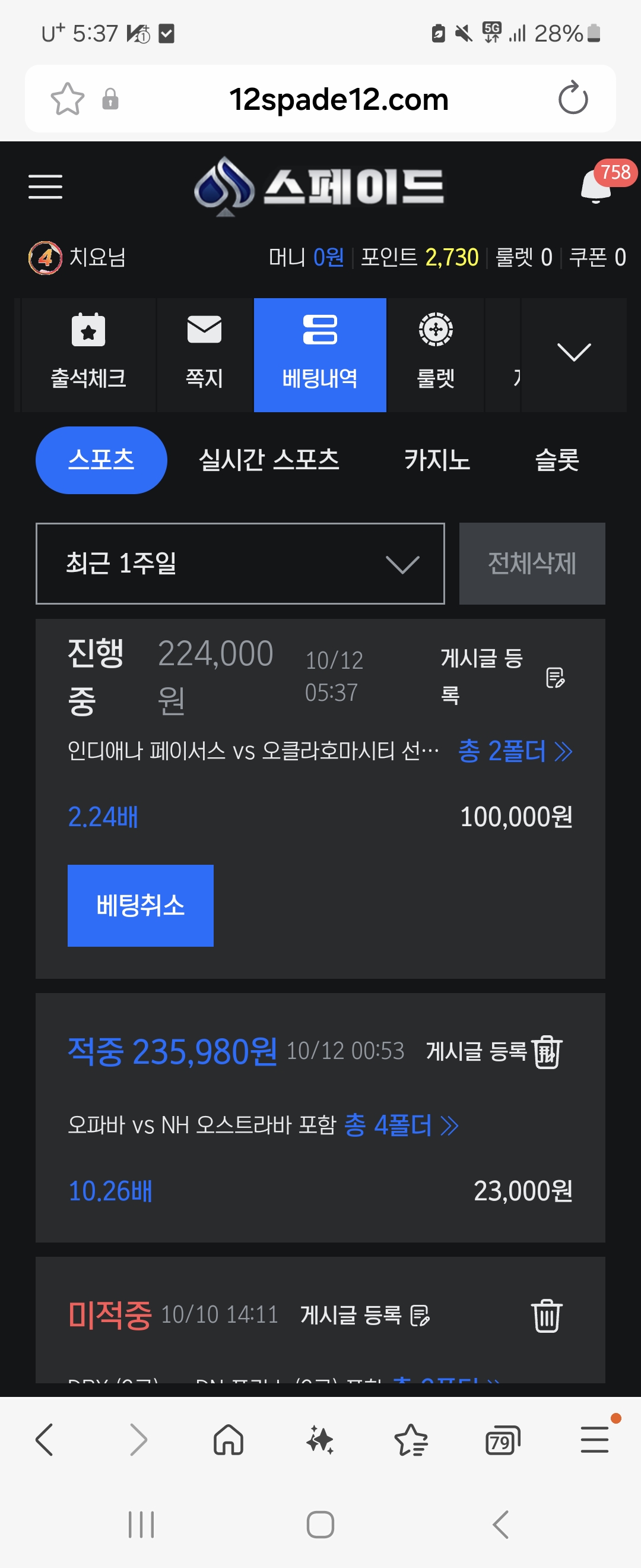The width and height of the screenshot is (641, 1568).
Task: Expand the quick menu with the chevron
Action: pyautogui.click(x=573, y=353)
